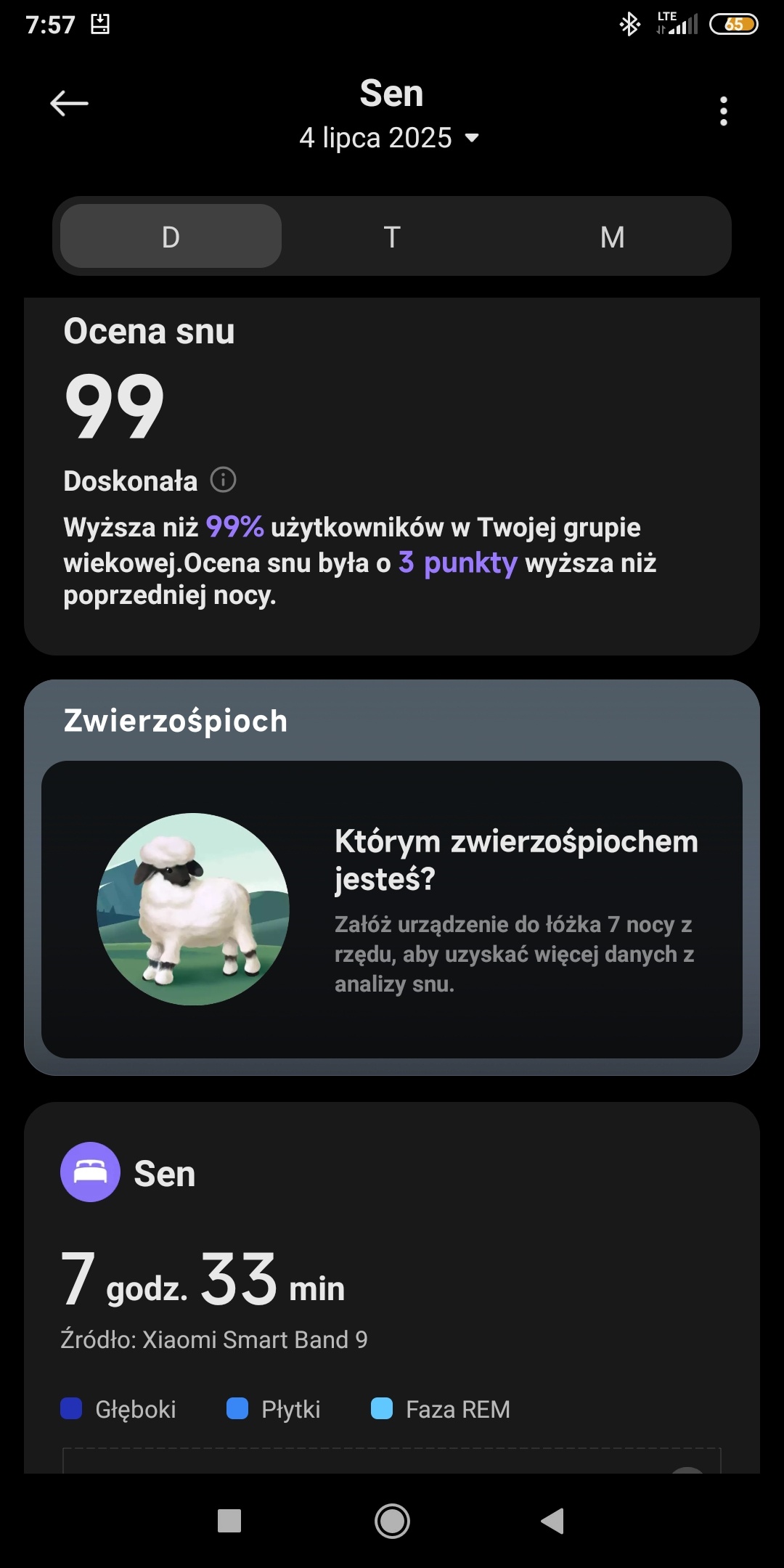
Task: Open the three-dot overflow menu
Action: pos(723,111)
